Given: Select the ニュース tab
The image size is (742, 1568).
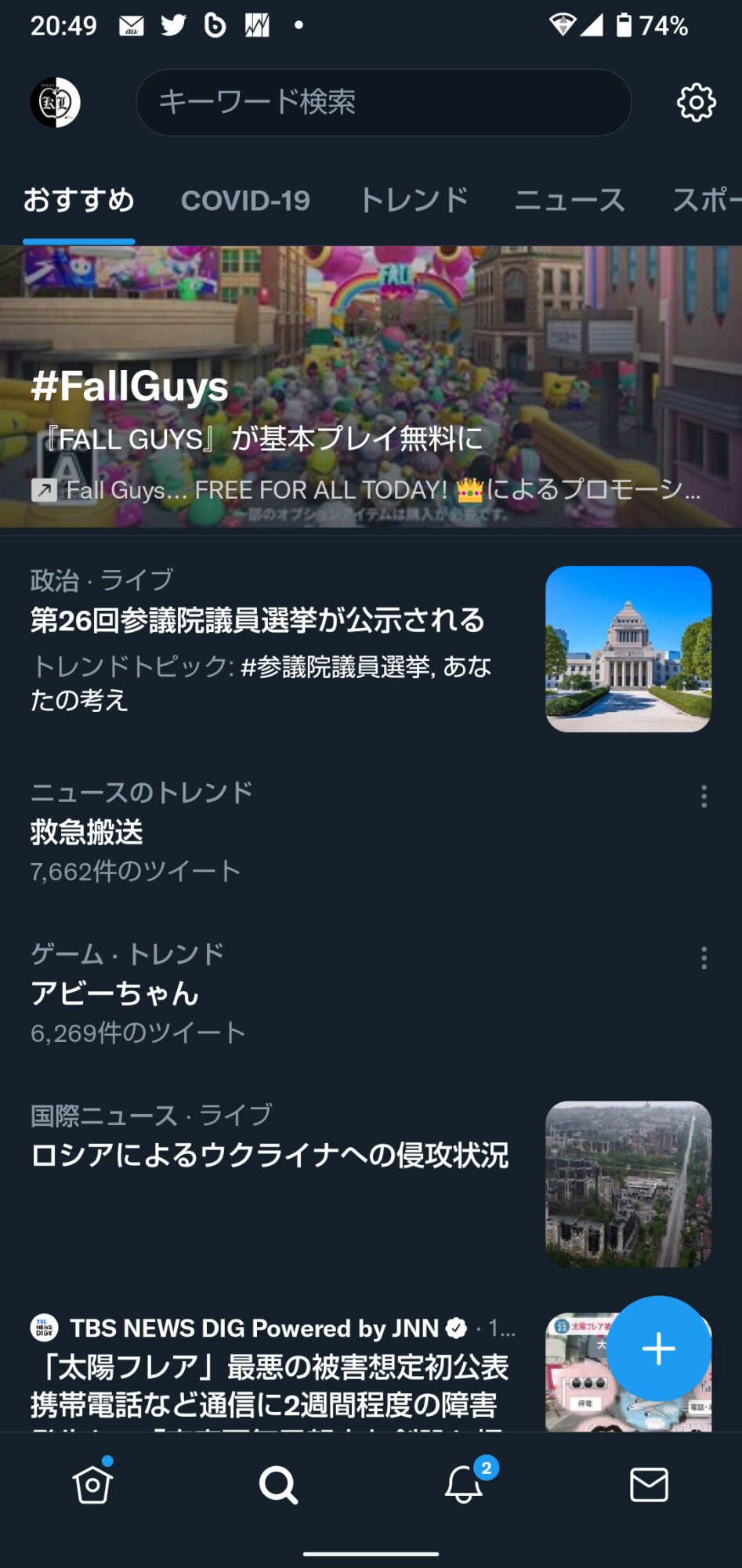Looking at the screenshot, I should pos(570,201).
